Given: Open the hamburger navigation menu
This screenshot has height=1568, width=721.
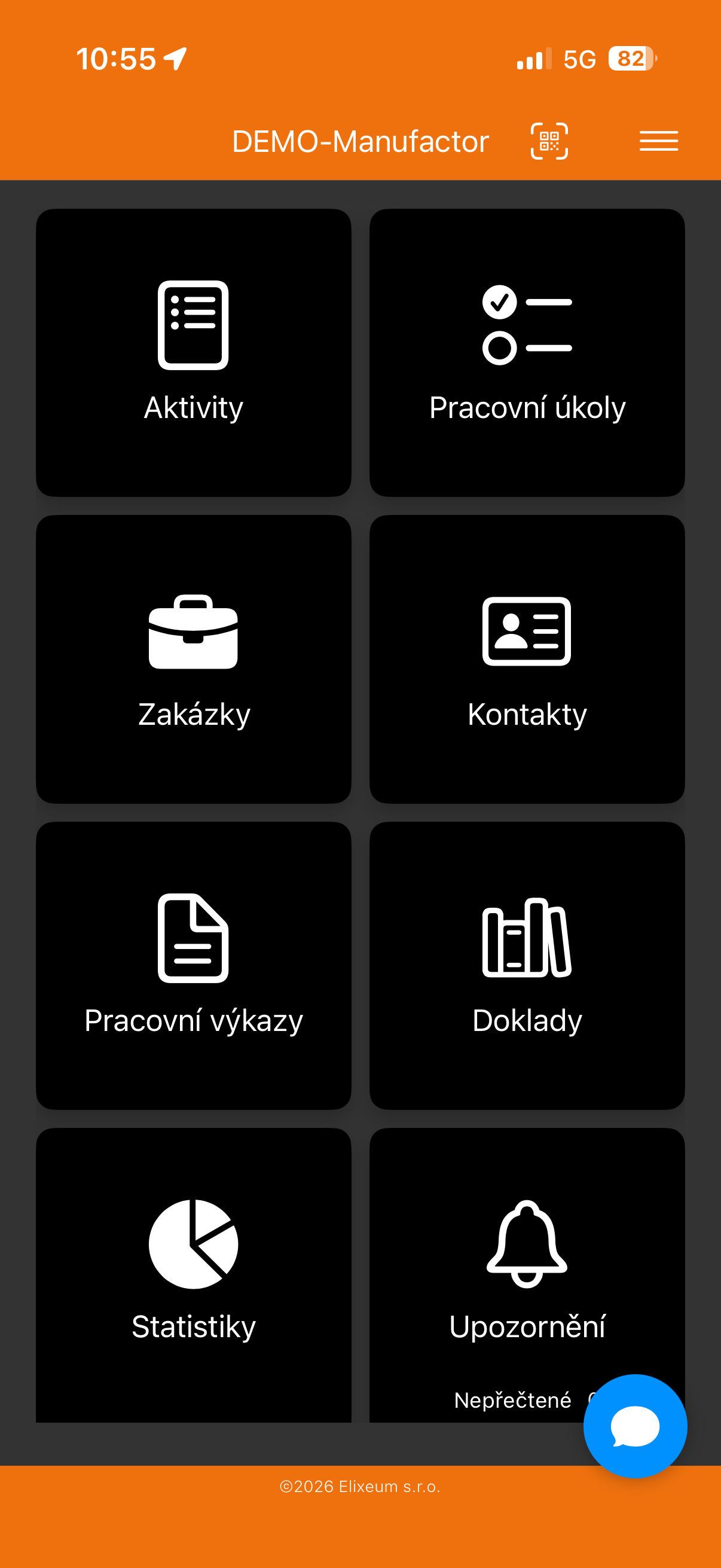Looking at the screenshot, I should pyautogui.click(x=658, y=141).
